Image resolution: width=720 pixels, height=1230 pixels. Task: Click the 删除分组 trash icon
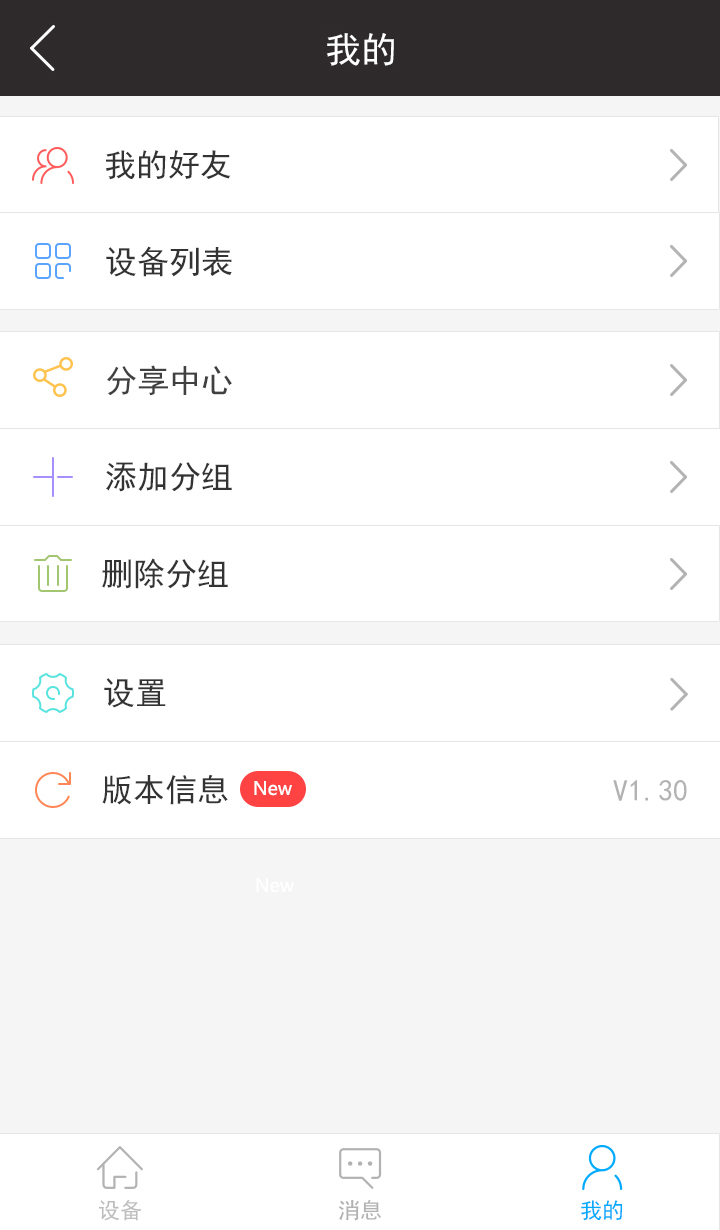point(52,573)
